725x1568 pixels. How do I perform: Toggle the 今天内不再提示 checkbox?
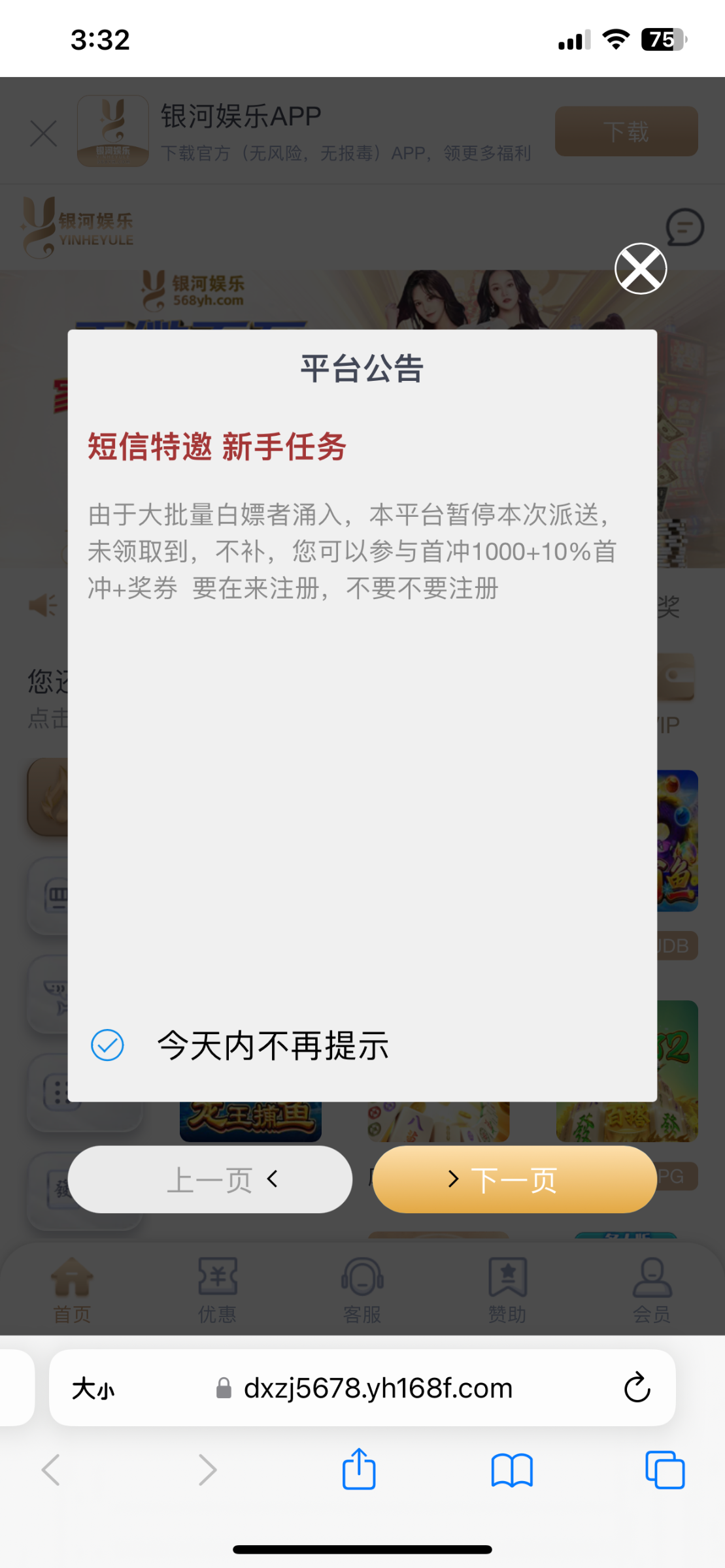(x=107, y=1045)
